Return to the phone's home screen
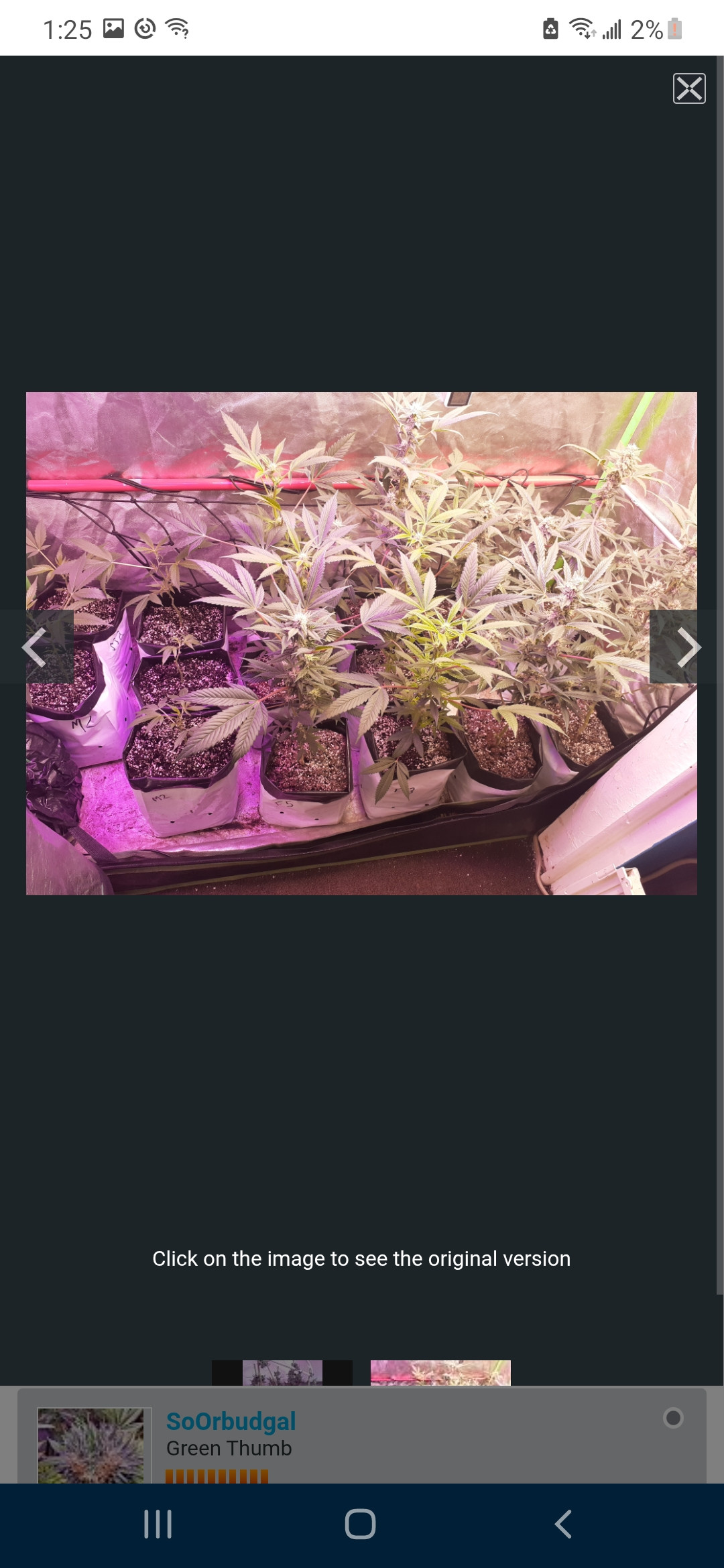The height and width of the screenshot is (1568, 724). coord(360,1524)
